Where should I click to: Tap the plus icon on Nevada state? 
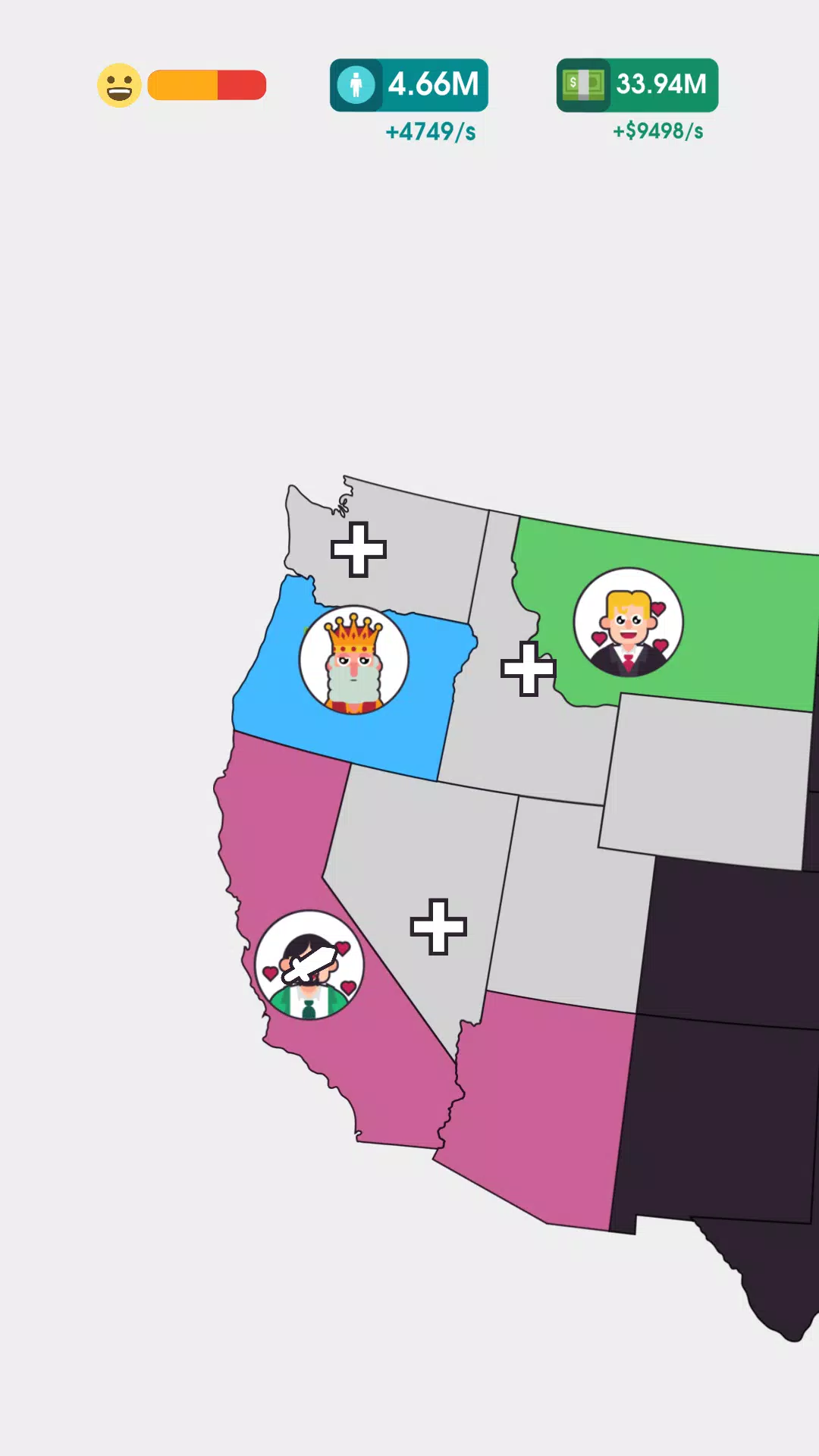(438, 926)
